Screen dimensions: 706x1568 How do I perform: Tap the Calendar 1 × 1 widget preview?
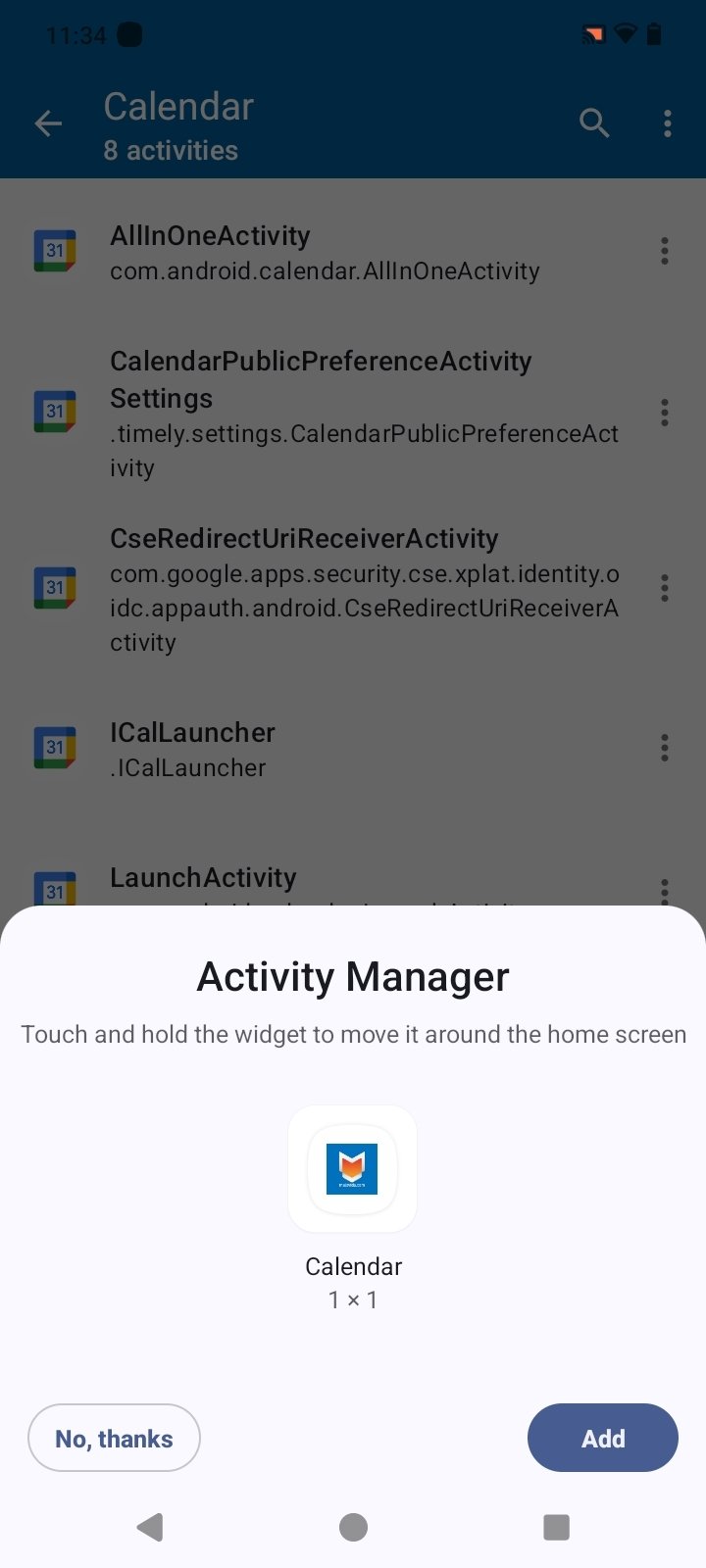coord(352,1168)
